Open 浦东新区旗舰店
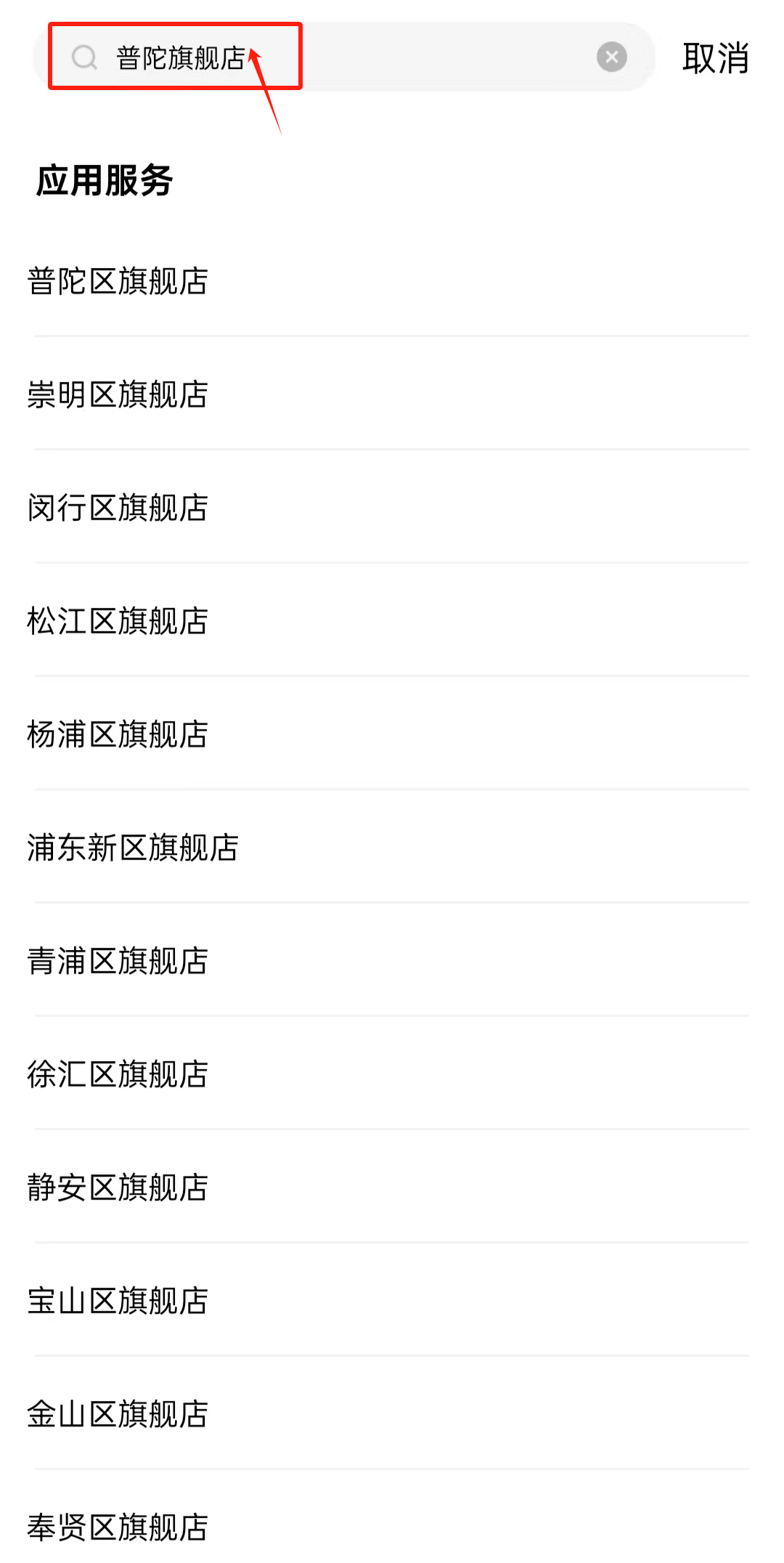Screen dimensions: 784x1563 coord(133,848)
